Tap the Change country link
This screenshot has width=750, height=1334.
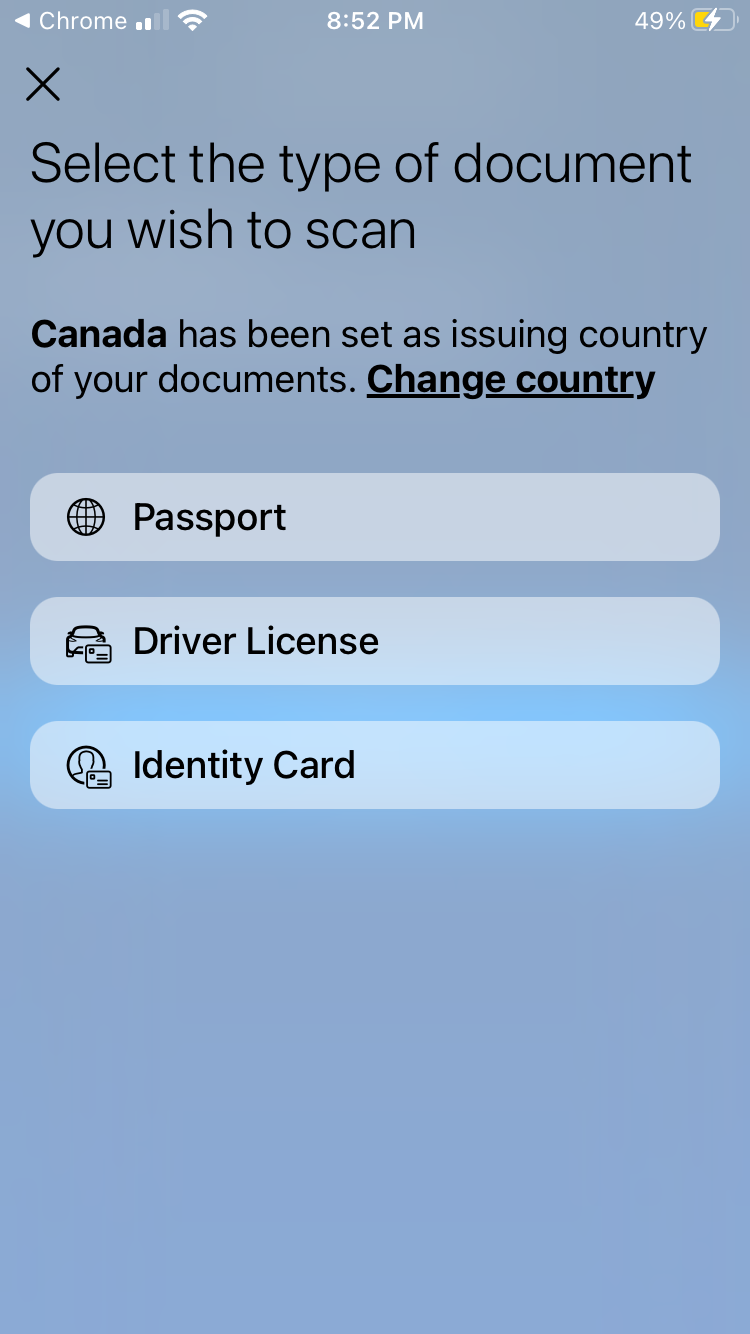coord(511,380)
